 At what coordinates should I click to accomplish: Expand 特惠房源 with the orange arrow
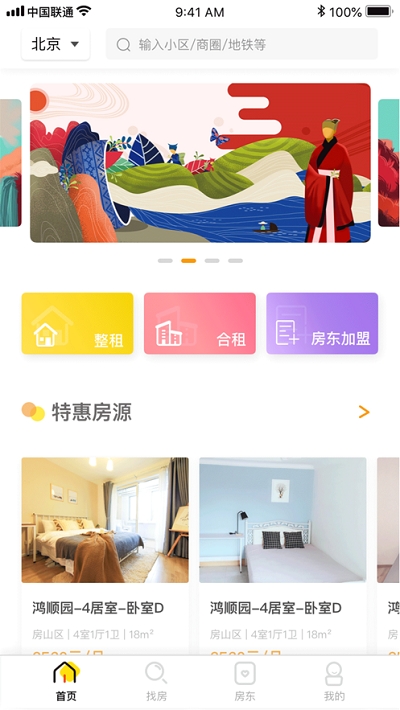pyautogui.click(x=364, y=412)
